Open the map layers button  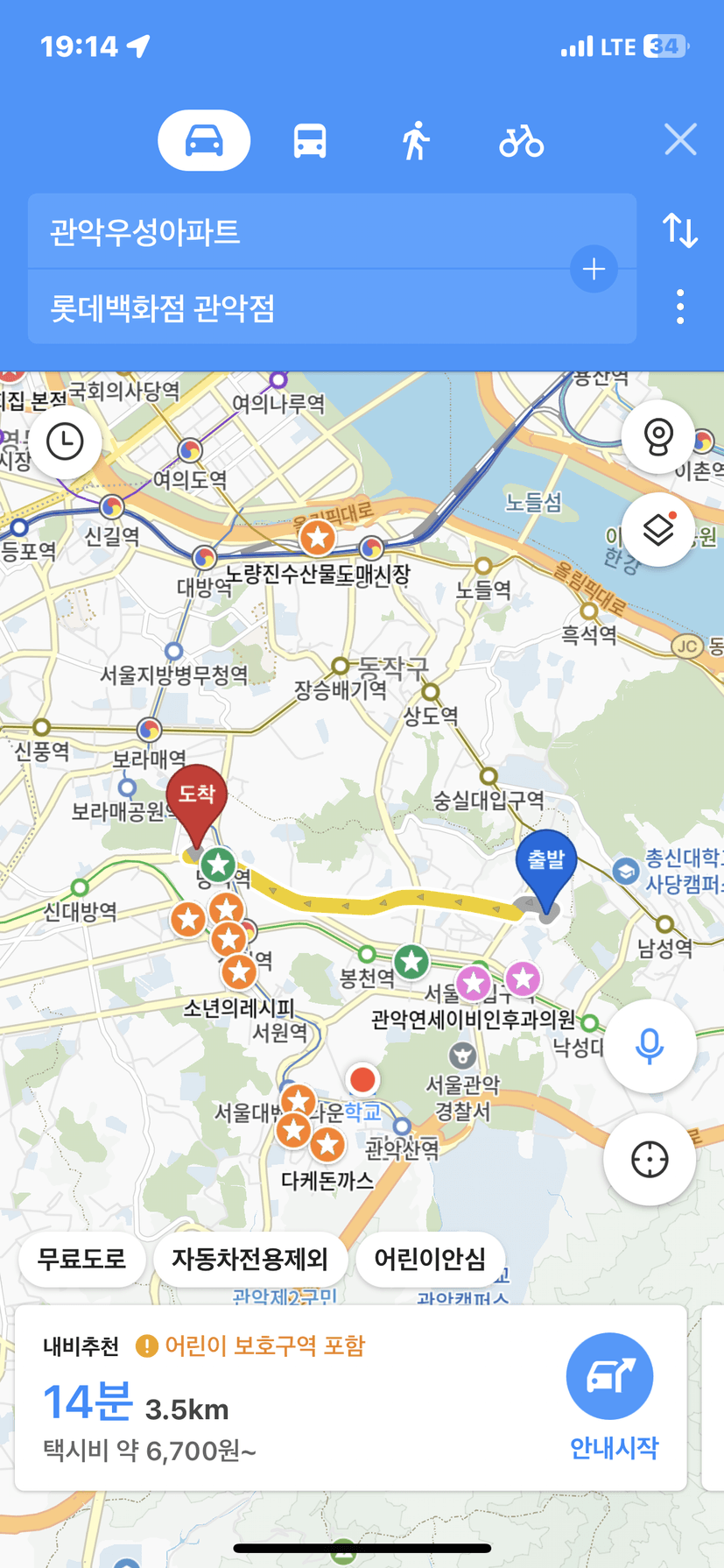658,529
